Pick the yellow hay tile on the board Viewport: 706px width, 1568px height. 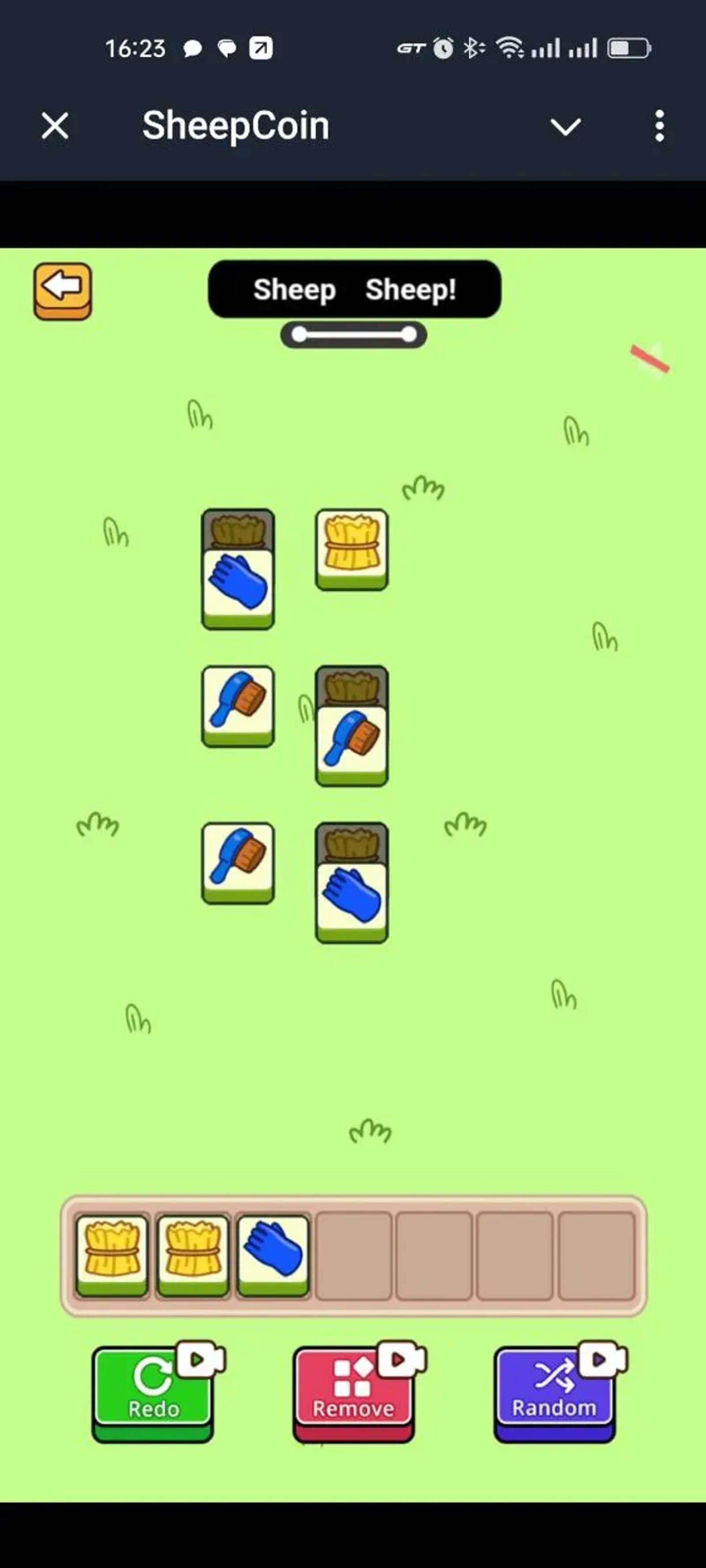tap(352, 548)
